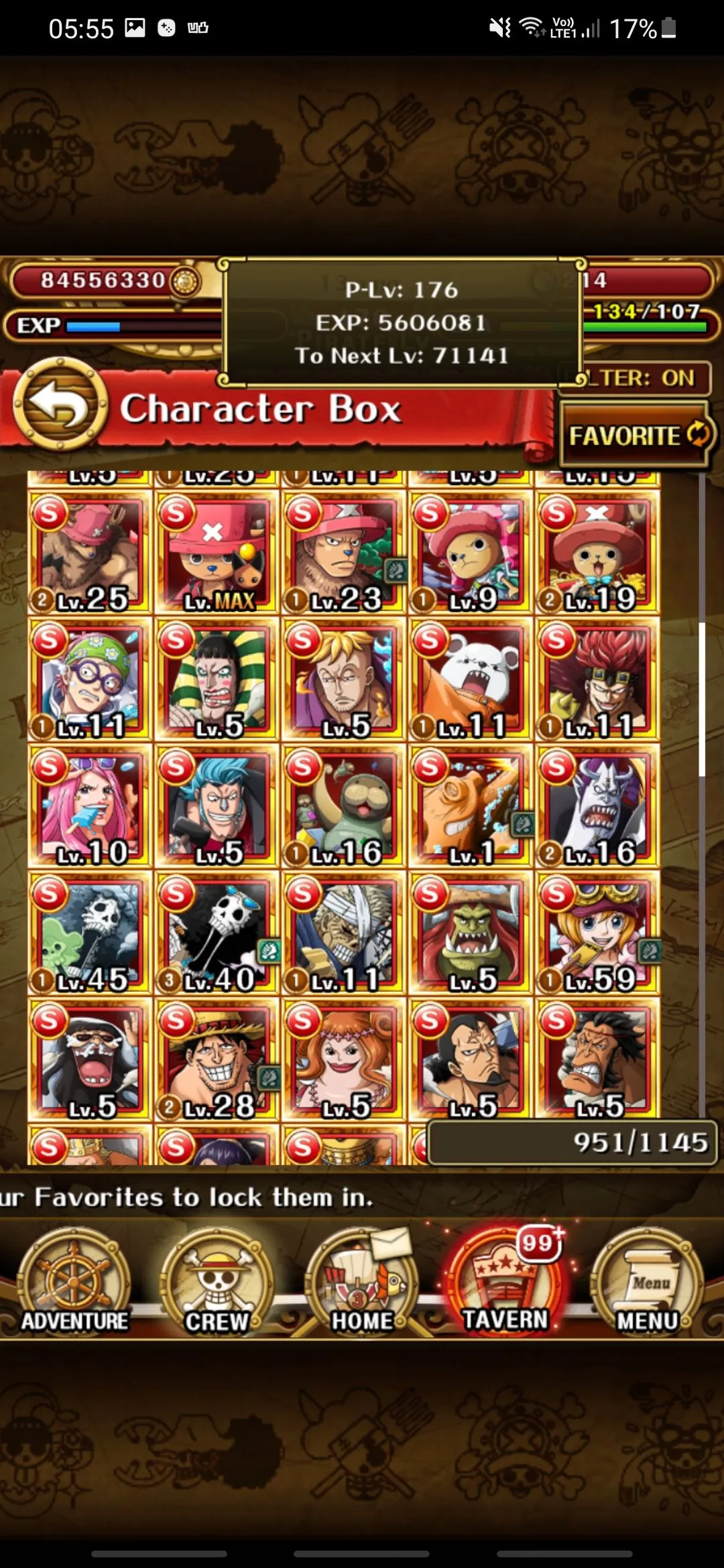Open the ADVENTURE tab

click(x=74, y=1281)
